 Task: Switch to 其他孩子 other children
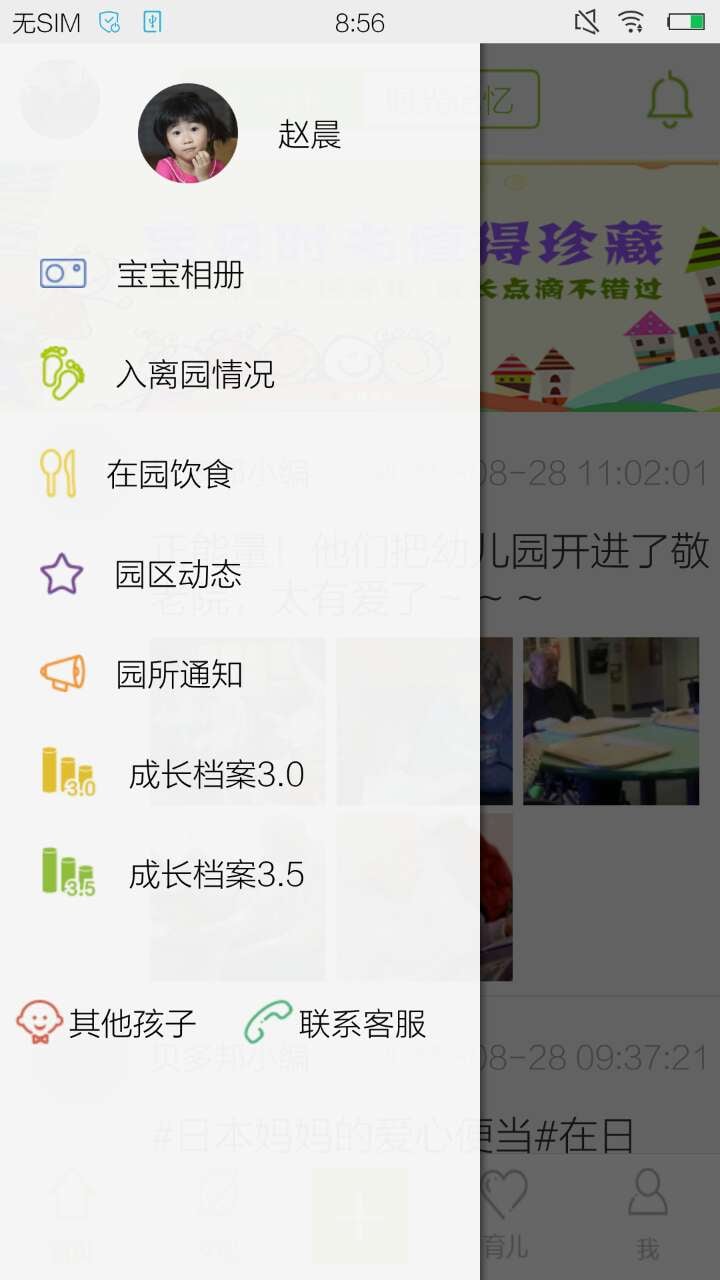pyautogui.click(x=108, y=1023)
